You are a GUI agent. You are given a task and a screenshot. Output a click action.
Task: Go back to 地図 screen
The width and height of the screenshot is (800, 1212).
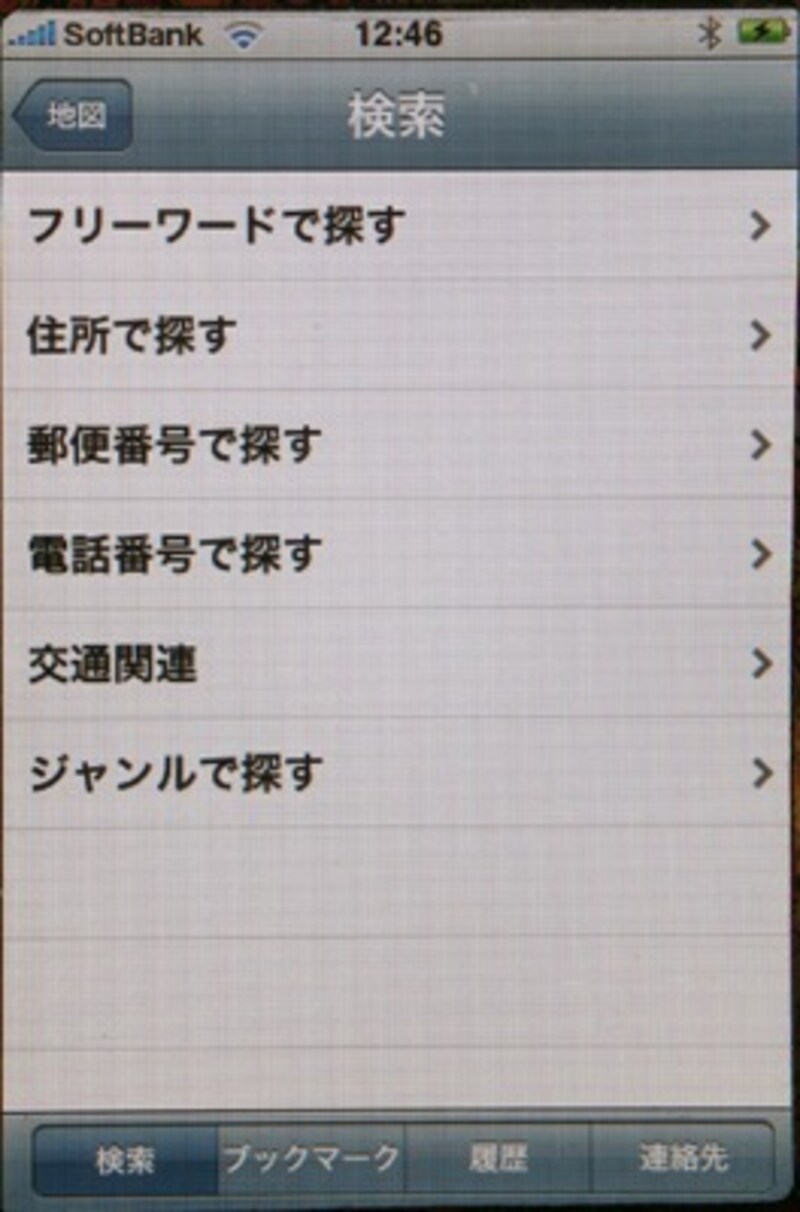[x=74, y=116]
